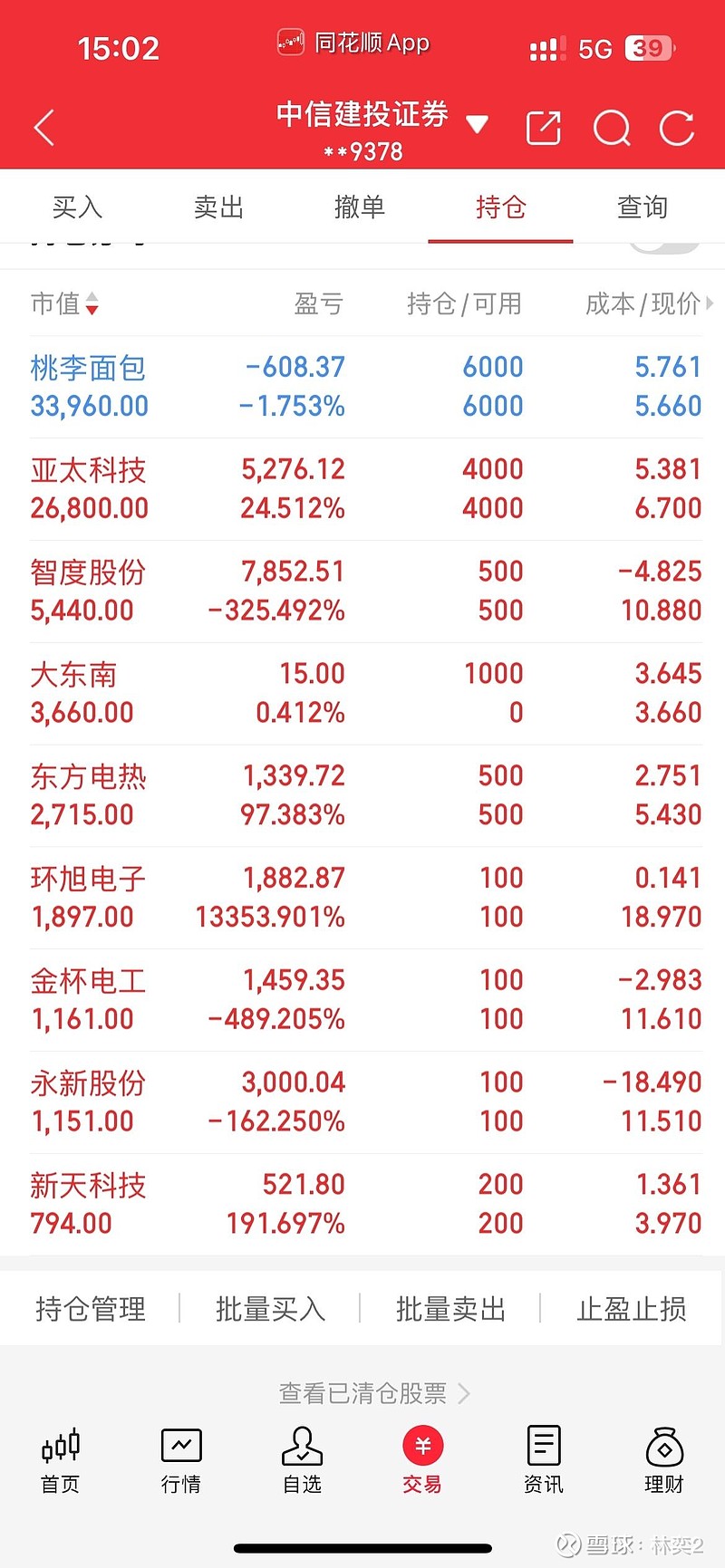Viewport: 725px width, 1568px height.
Task: Go back using the top-left arrow
Action: pyautogui.click(x=44, y=128)
